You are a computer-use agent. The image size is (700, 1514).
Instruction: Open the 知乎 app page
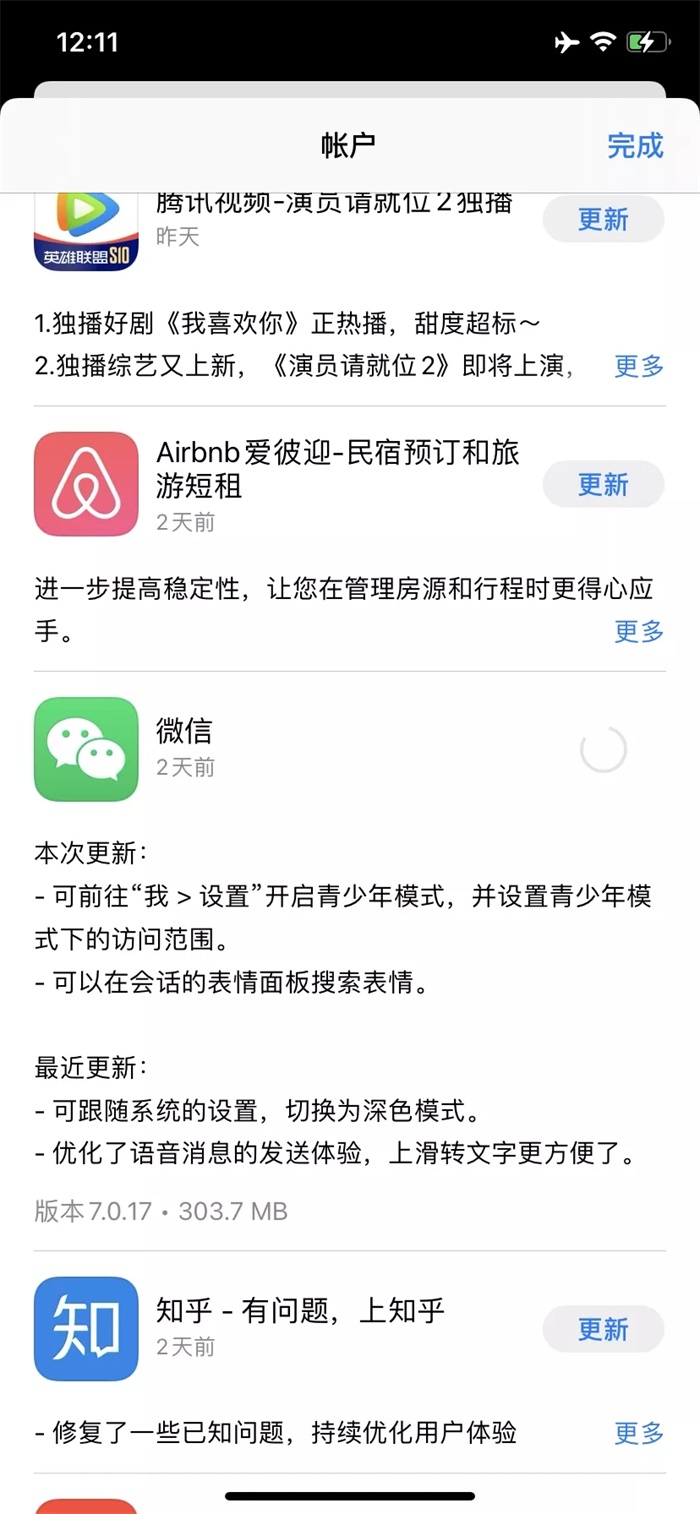point(86,1329)
